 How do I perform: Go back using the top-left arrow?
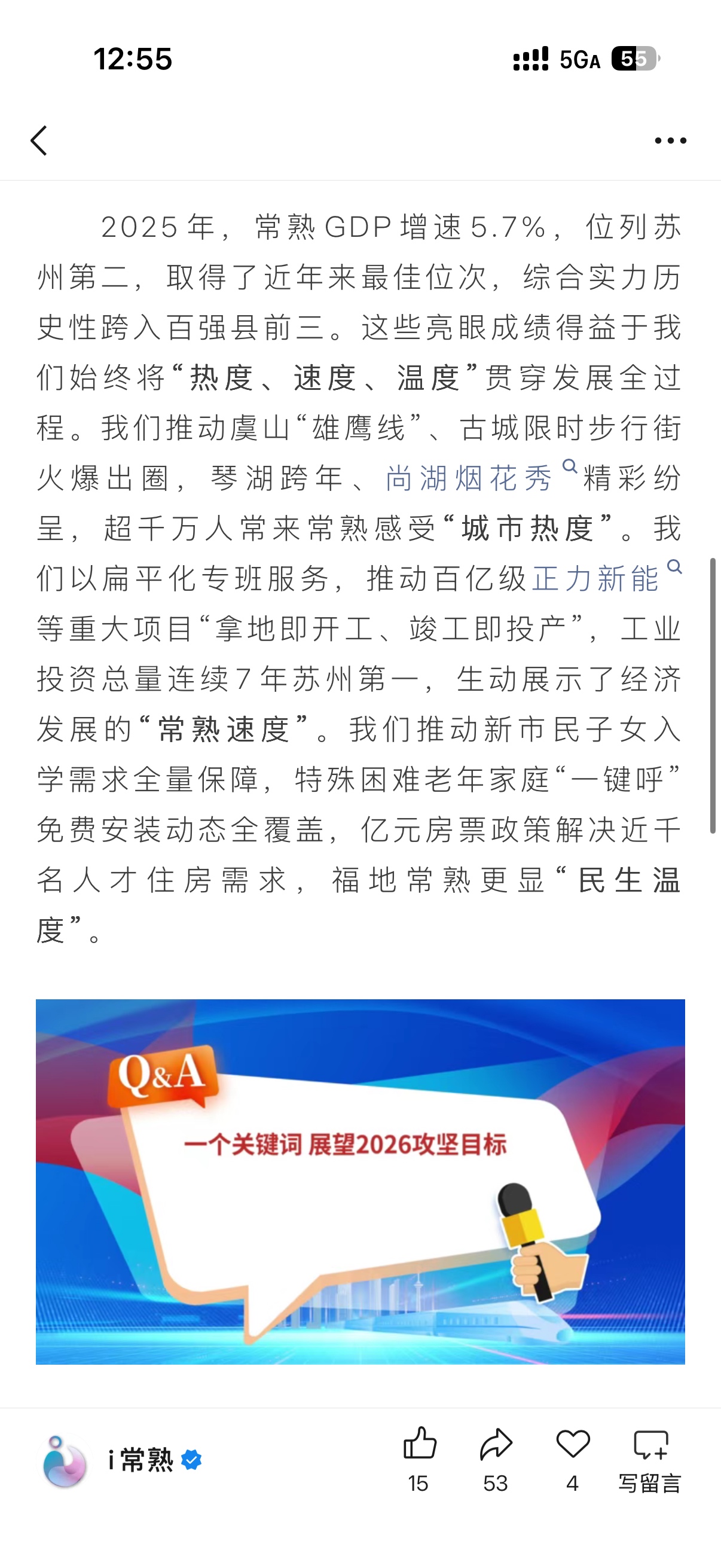pyautogui.click(x=39, y=141)
